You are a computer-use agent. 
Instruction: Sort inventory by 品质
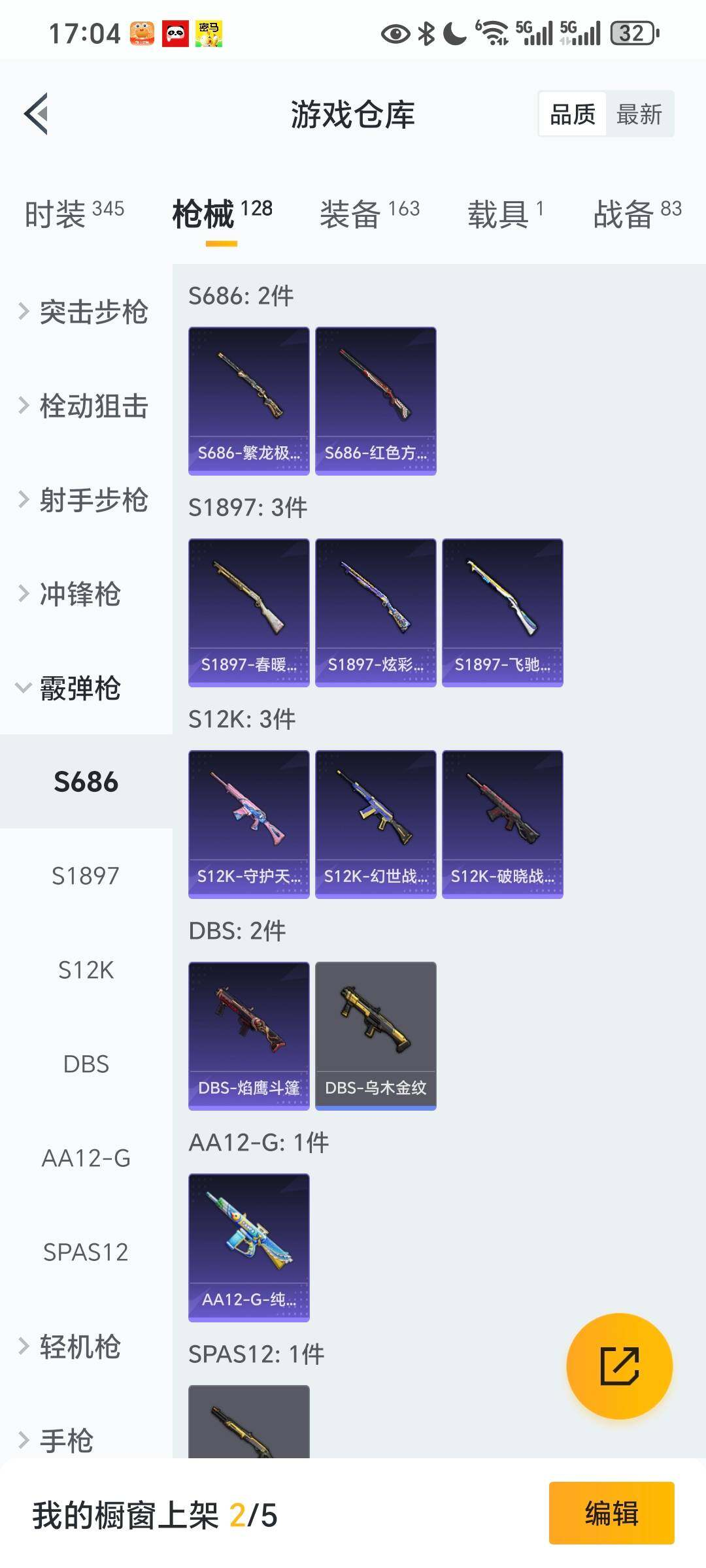point(573,114)
